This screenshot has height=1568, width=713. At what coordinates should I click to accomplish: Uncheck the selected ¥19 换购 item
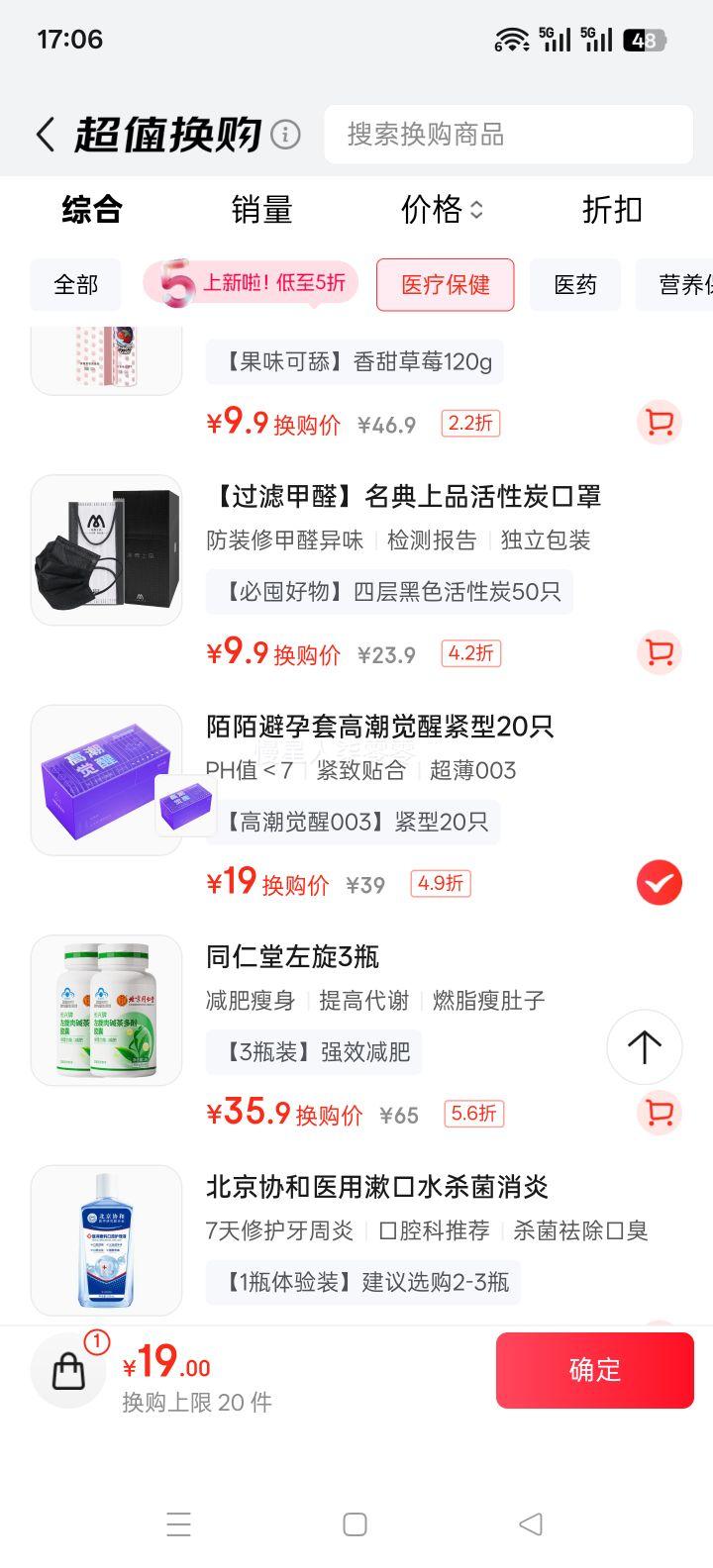pos(659,883)
